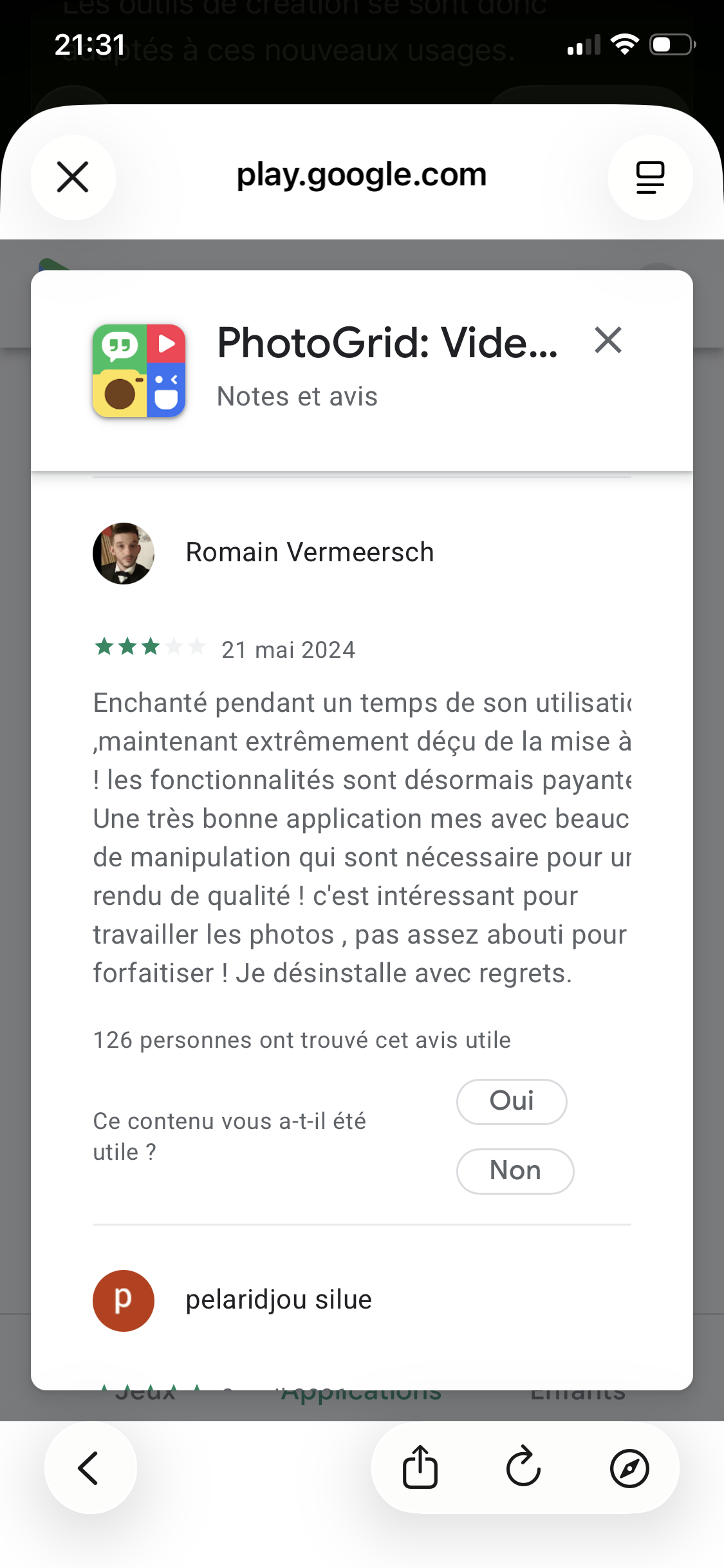The width and height of the screenshot is (724, 1568).
Task: Dismiss the Notes et avis dialog
Action: click(x=608, y=341)
